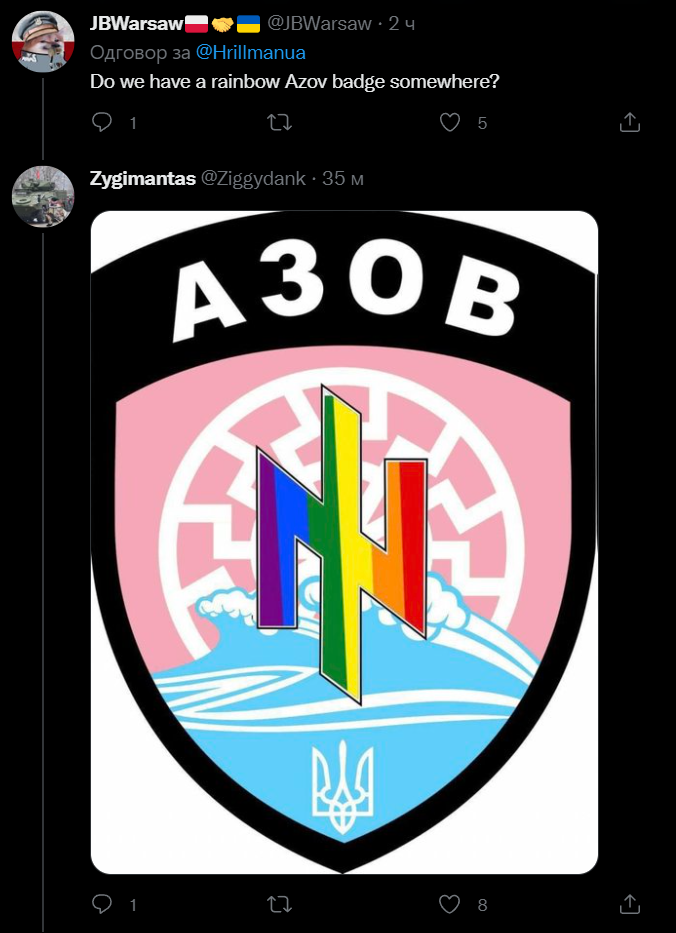
Task: Like JBWarsaw's tweet
Action: click(x=450, y=122)
